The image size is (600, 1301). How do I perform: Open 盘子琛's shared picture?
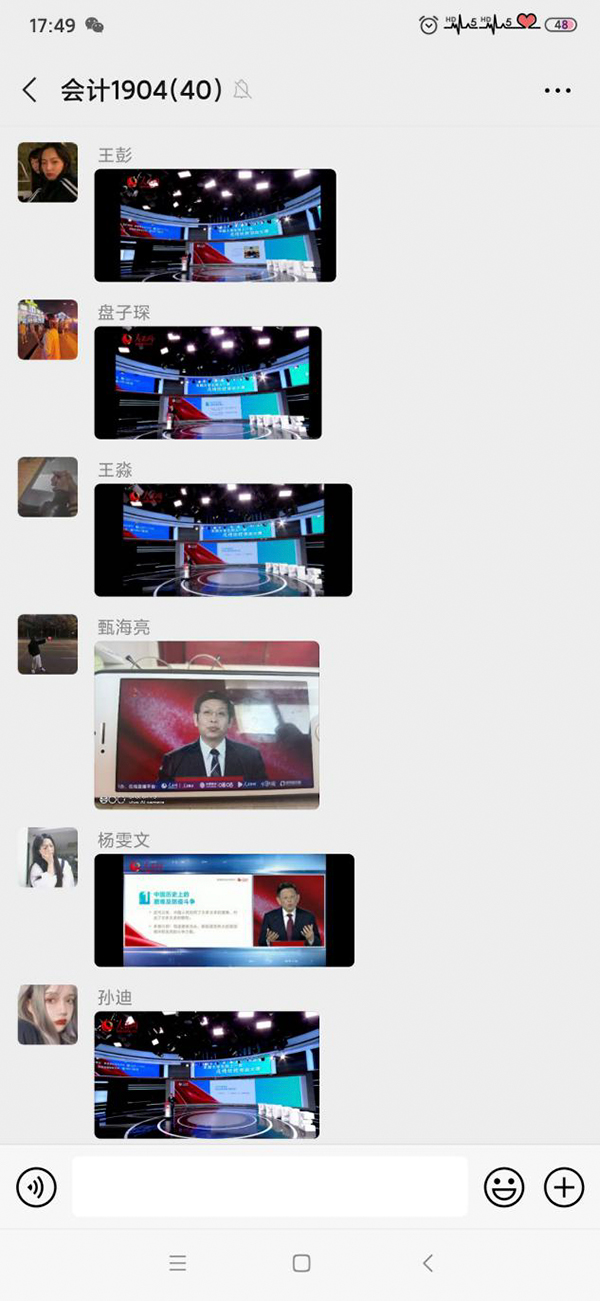[208, 382]
